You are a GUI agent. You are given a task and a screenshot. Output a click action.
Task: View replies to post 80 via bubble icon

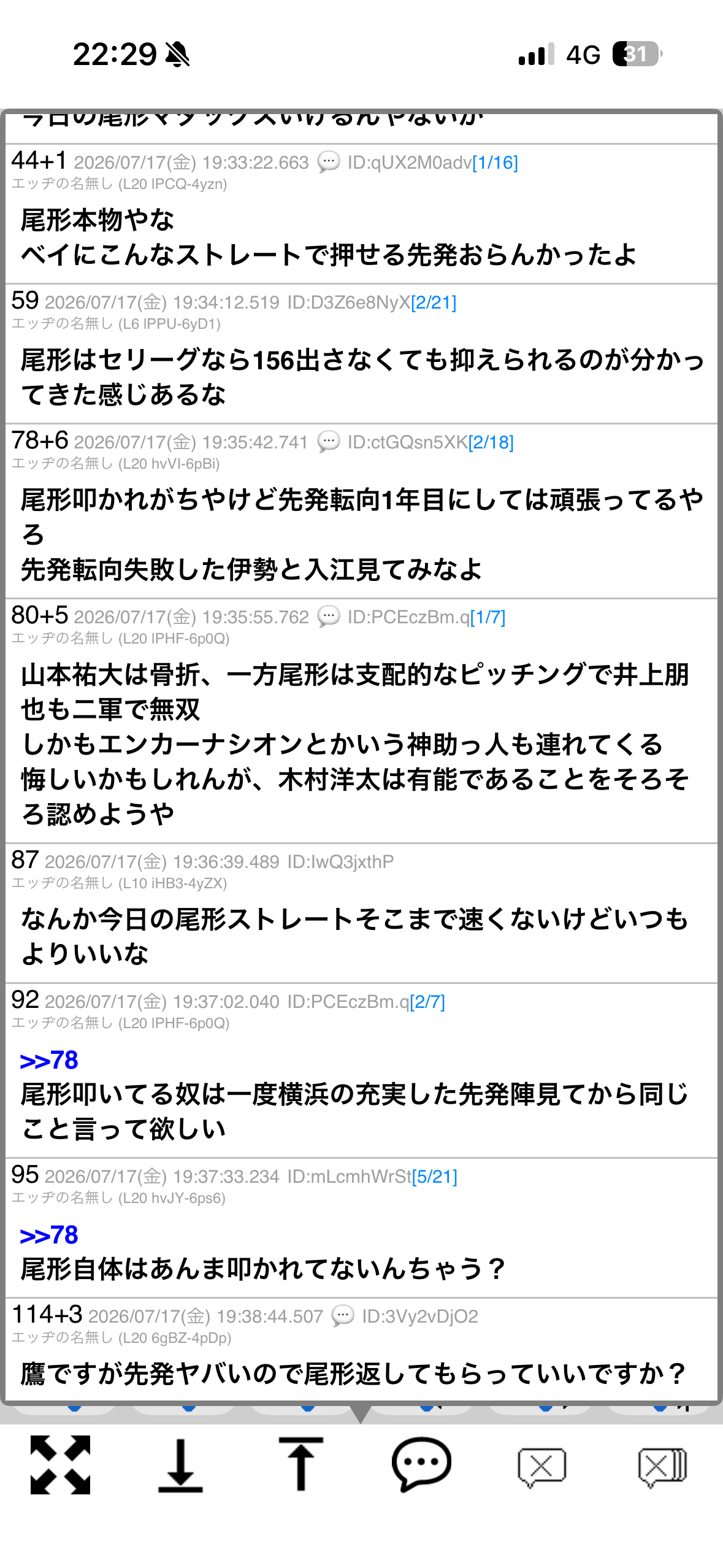click(x=329, y=617)
